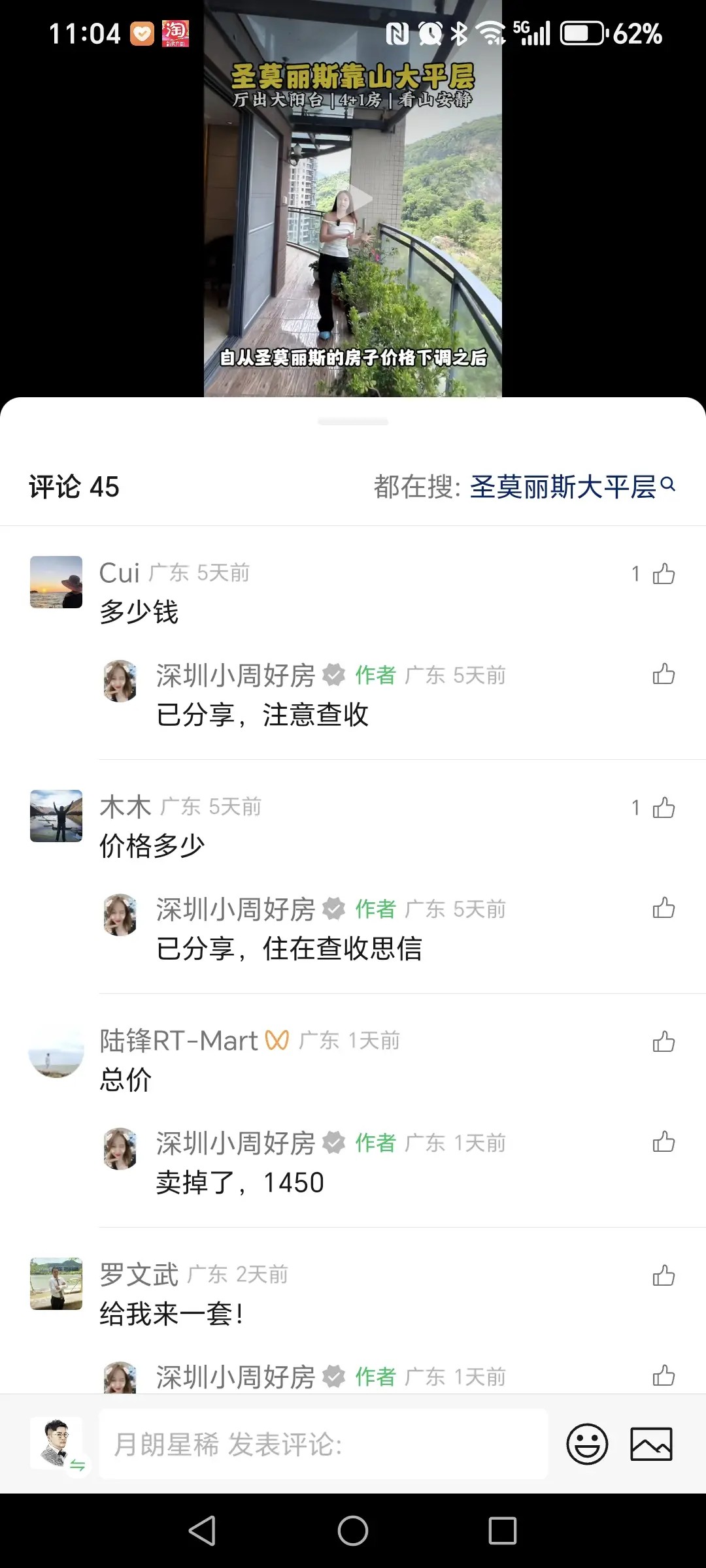Go back with system back button
Screen dimensions: 706x1568
coord(203,1530)
